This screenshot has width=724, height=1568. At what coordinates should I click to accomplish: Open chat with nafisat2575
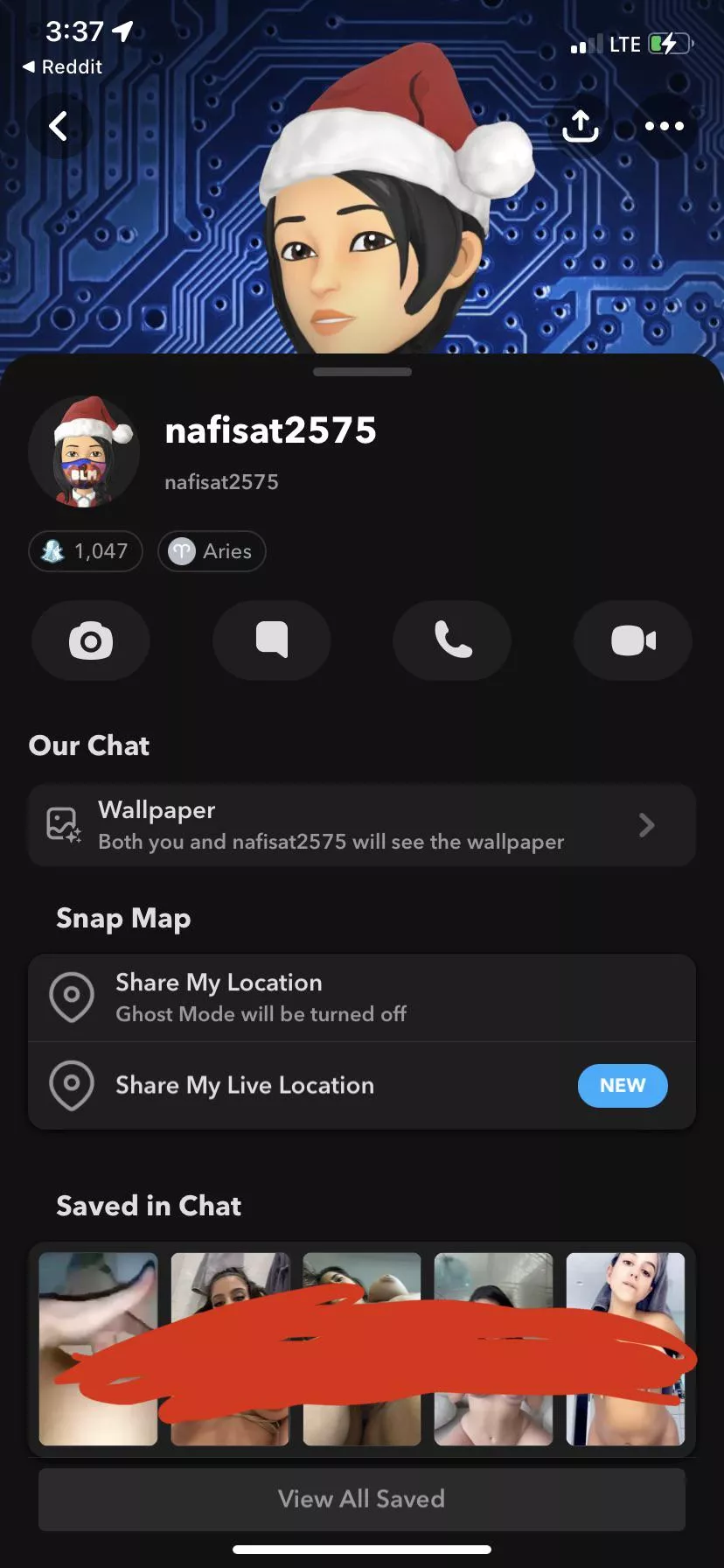(x=272, y=640)
